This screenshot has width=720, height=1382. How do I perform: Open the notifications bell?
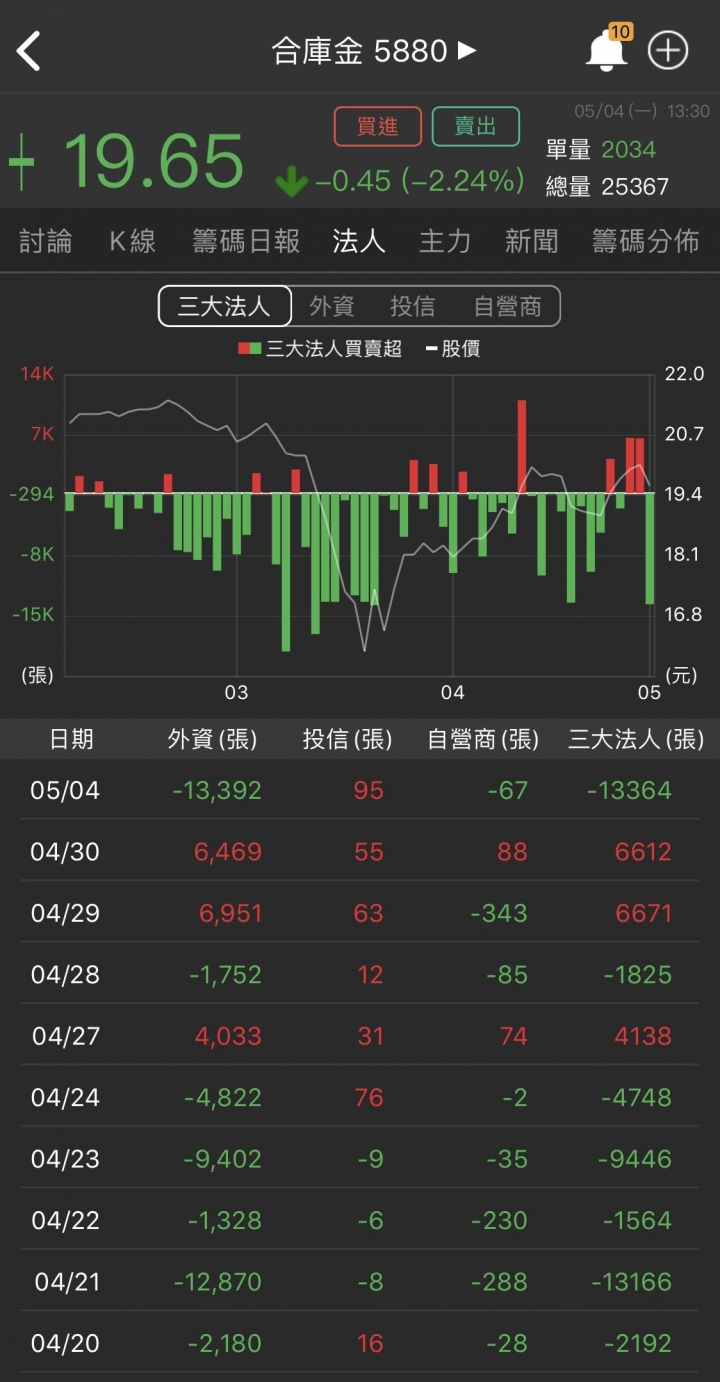tap(606, 48)
